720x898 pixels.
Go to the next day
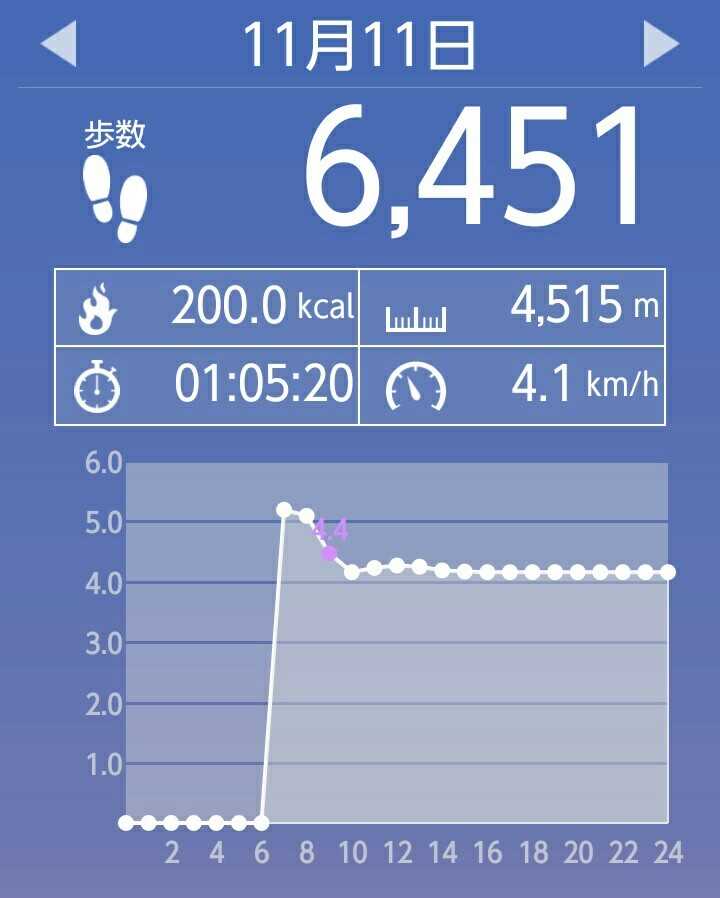pyautogui.click(x=661, y=45)
